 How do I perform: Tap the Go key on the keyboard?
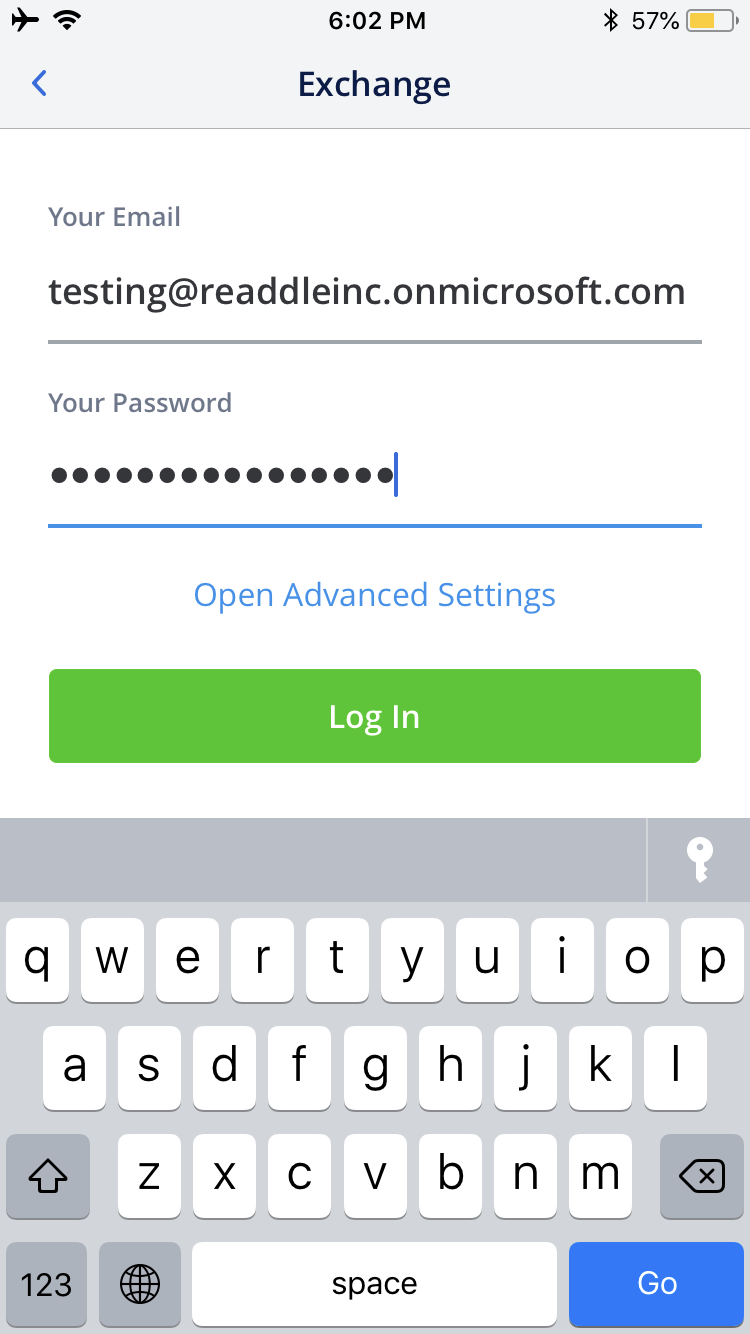pyautogui.click(x=657, y=1284)
